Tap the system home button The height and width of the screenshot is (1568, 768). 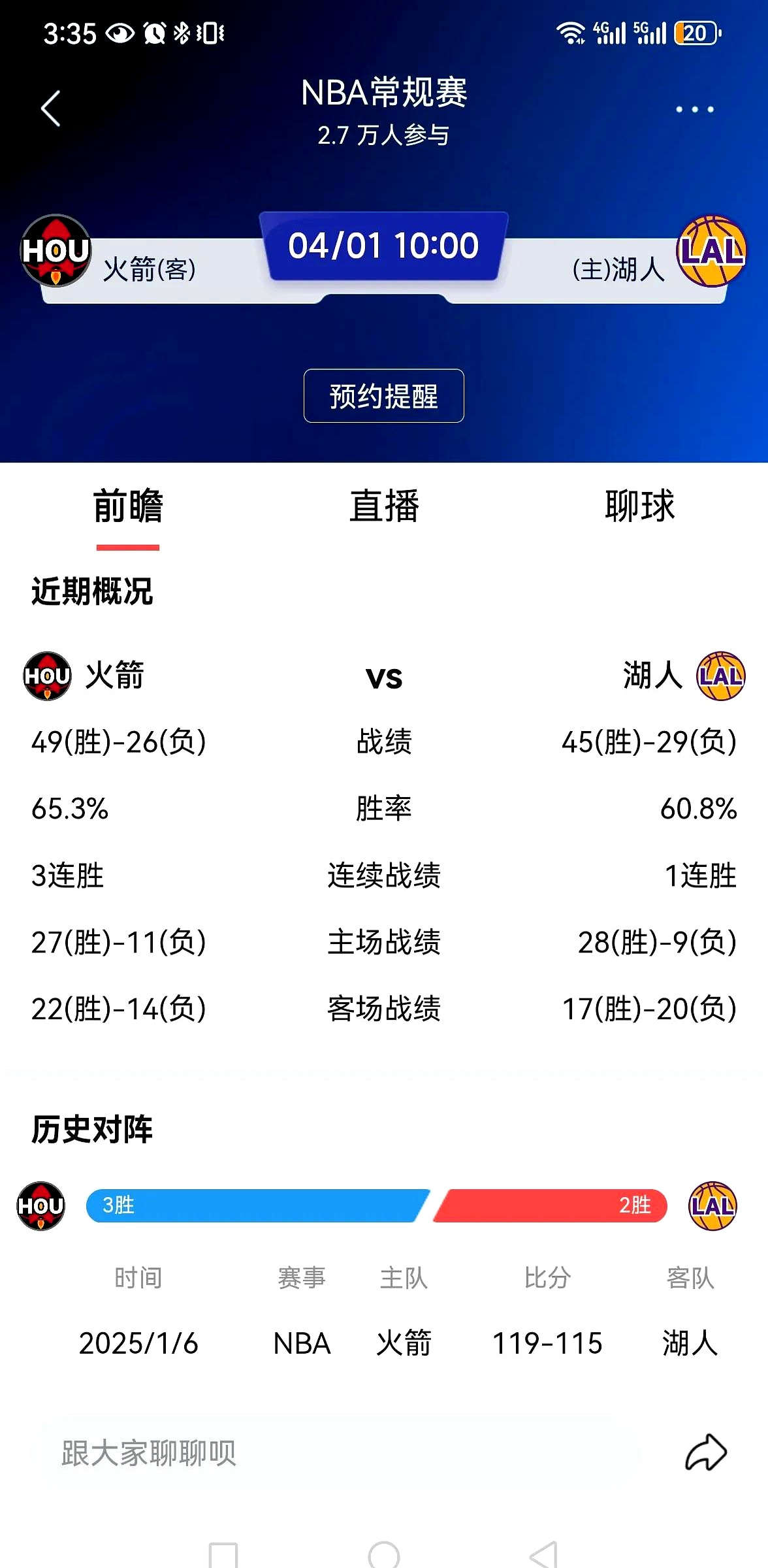383,1555
